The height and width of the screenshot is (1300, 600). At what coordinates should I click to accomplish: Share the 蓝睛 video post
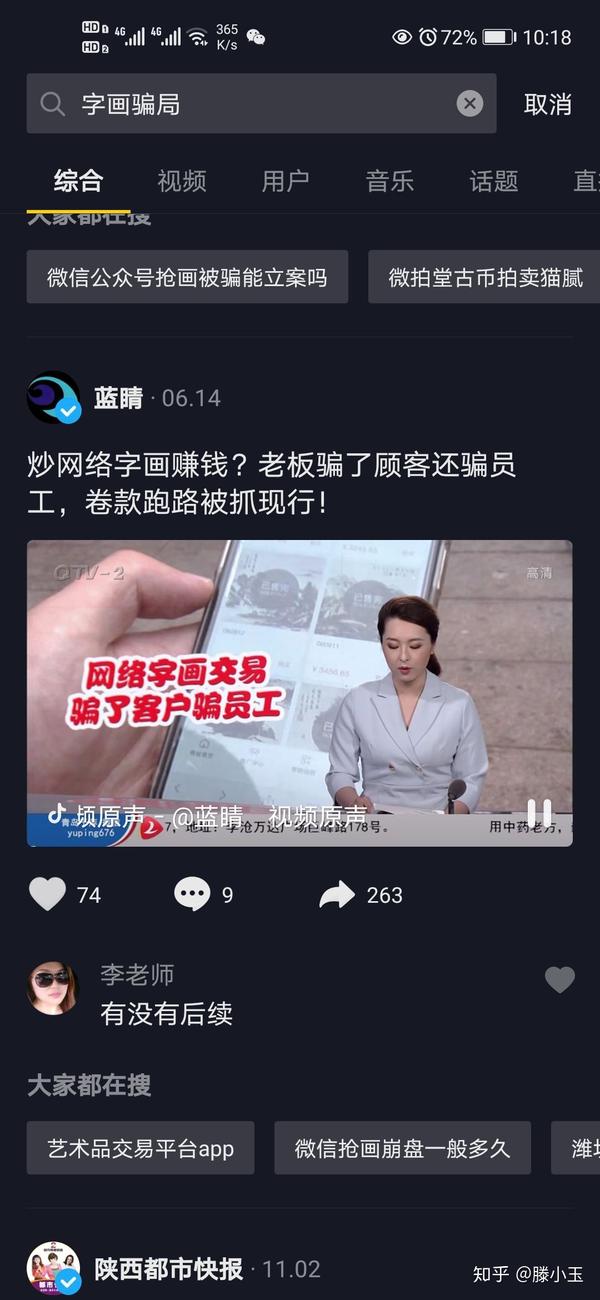(337, 894)
